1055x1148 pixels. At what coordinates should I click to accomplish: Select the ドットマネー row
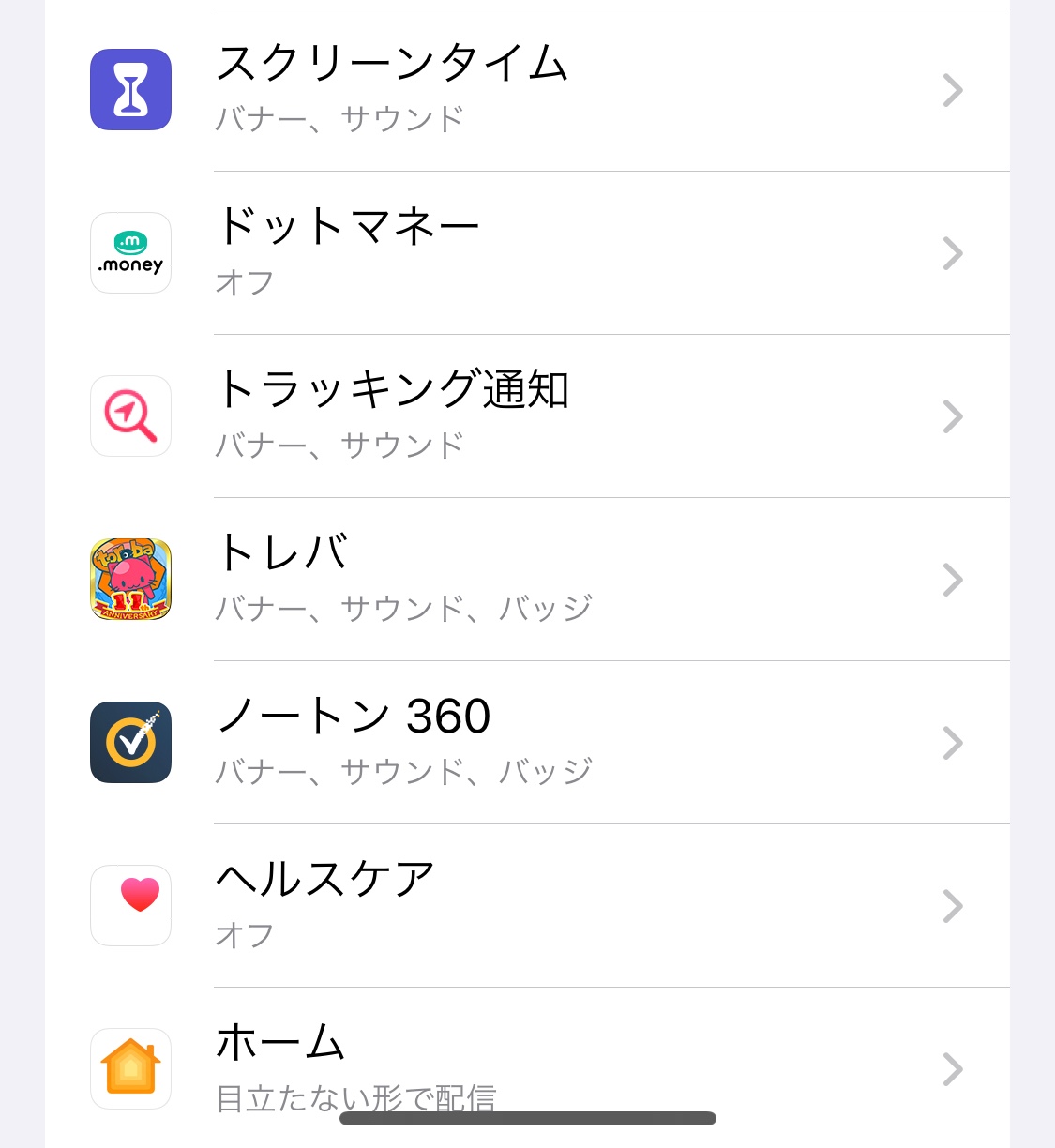tap(525, 253)
